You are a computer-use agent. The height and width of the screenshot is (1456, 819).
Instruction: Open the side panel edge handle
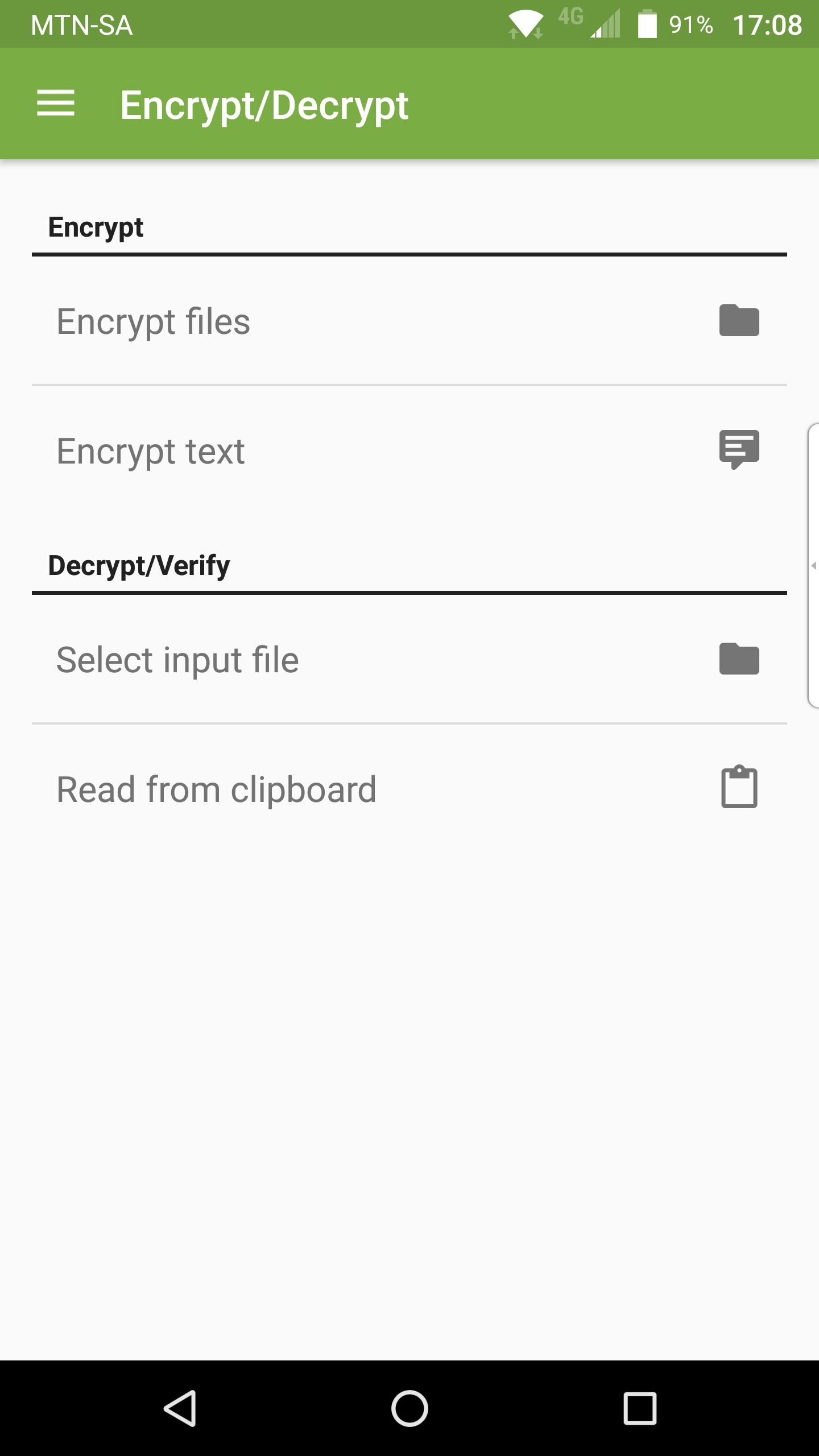(x=813, y=565)
